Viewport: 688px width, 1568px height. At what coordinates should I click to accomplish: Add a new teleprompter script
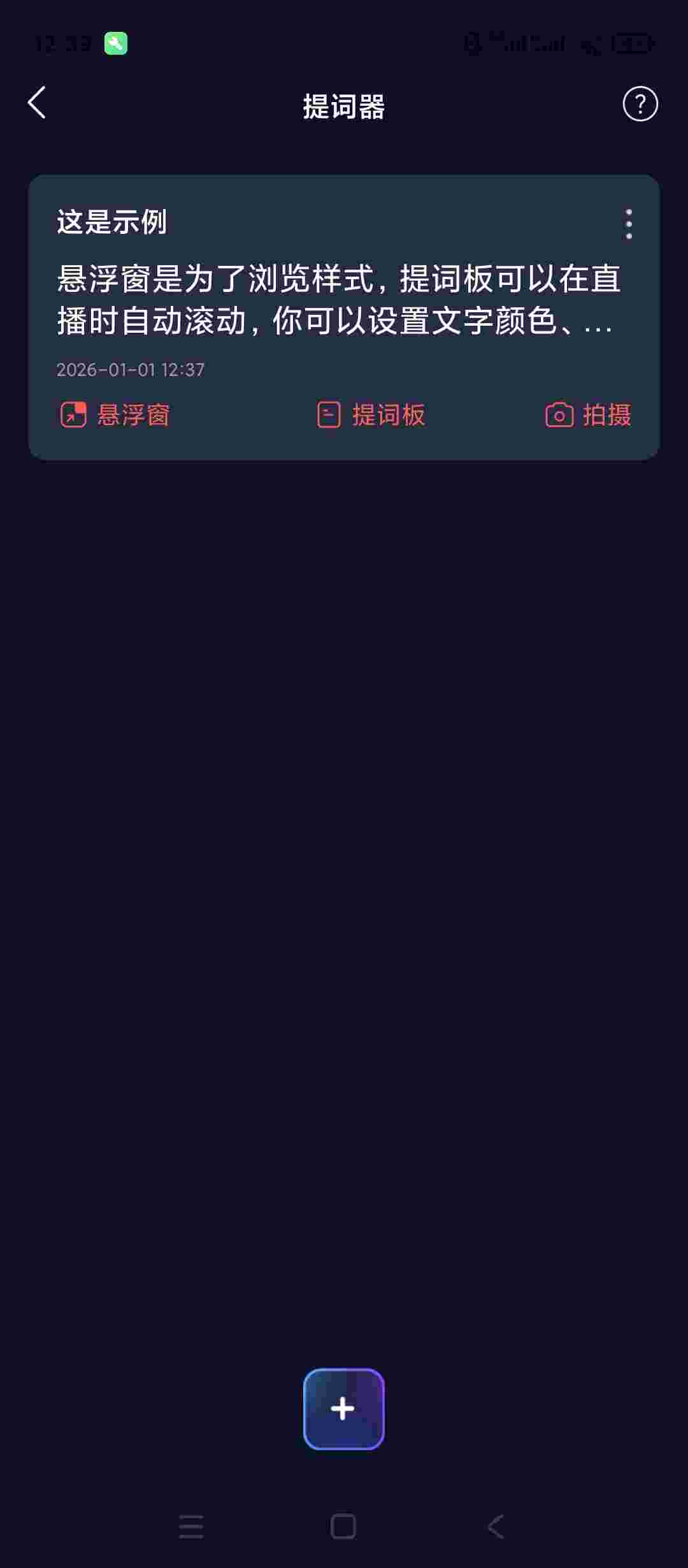[343, 1409]
